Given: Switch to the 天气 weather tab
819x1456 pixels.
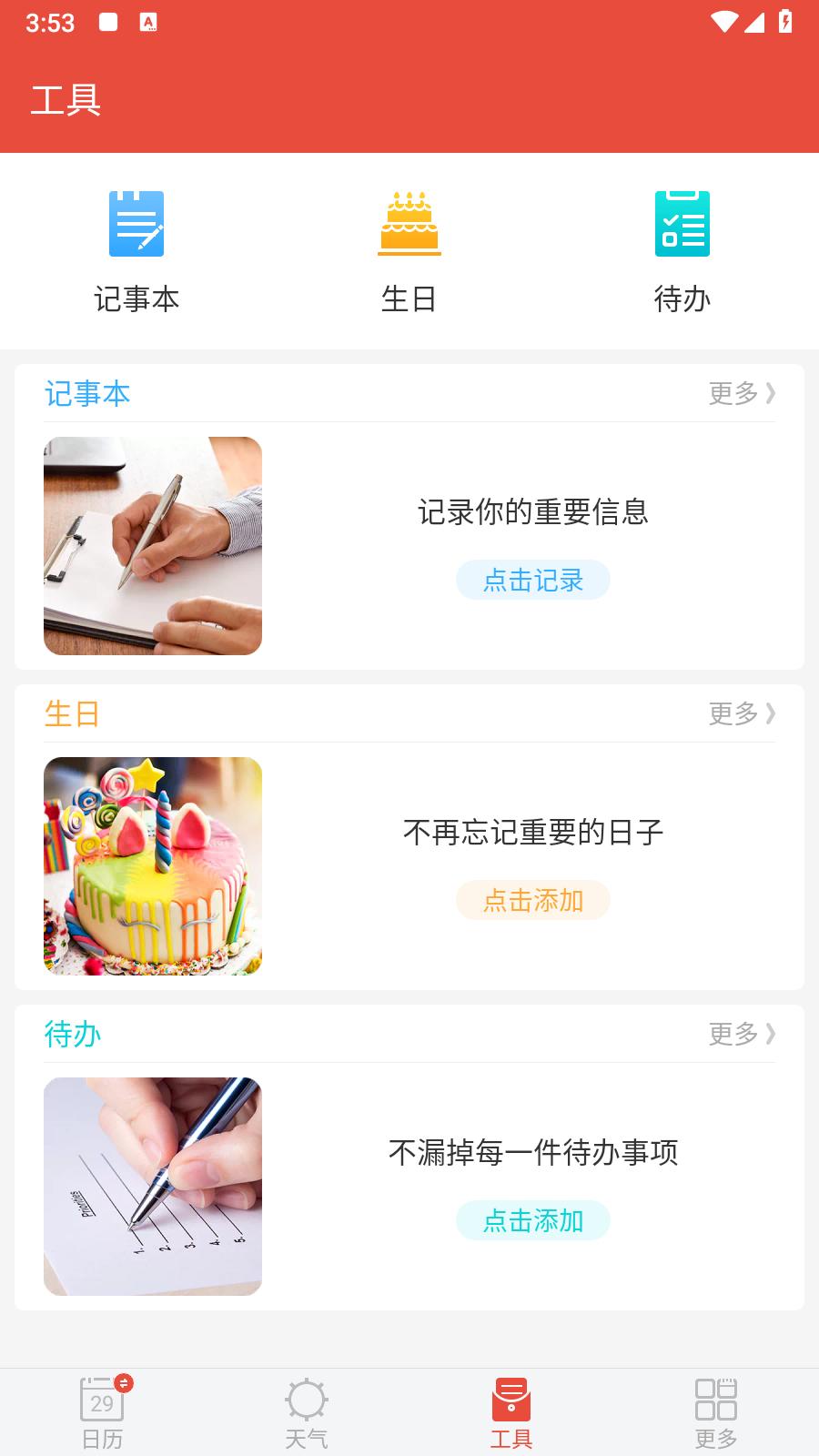Looking at the screenshot, I should pos(307,1412).
